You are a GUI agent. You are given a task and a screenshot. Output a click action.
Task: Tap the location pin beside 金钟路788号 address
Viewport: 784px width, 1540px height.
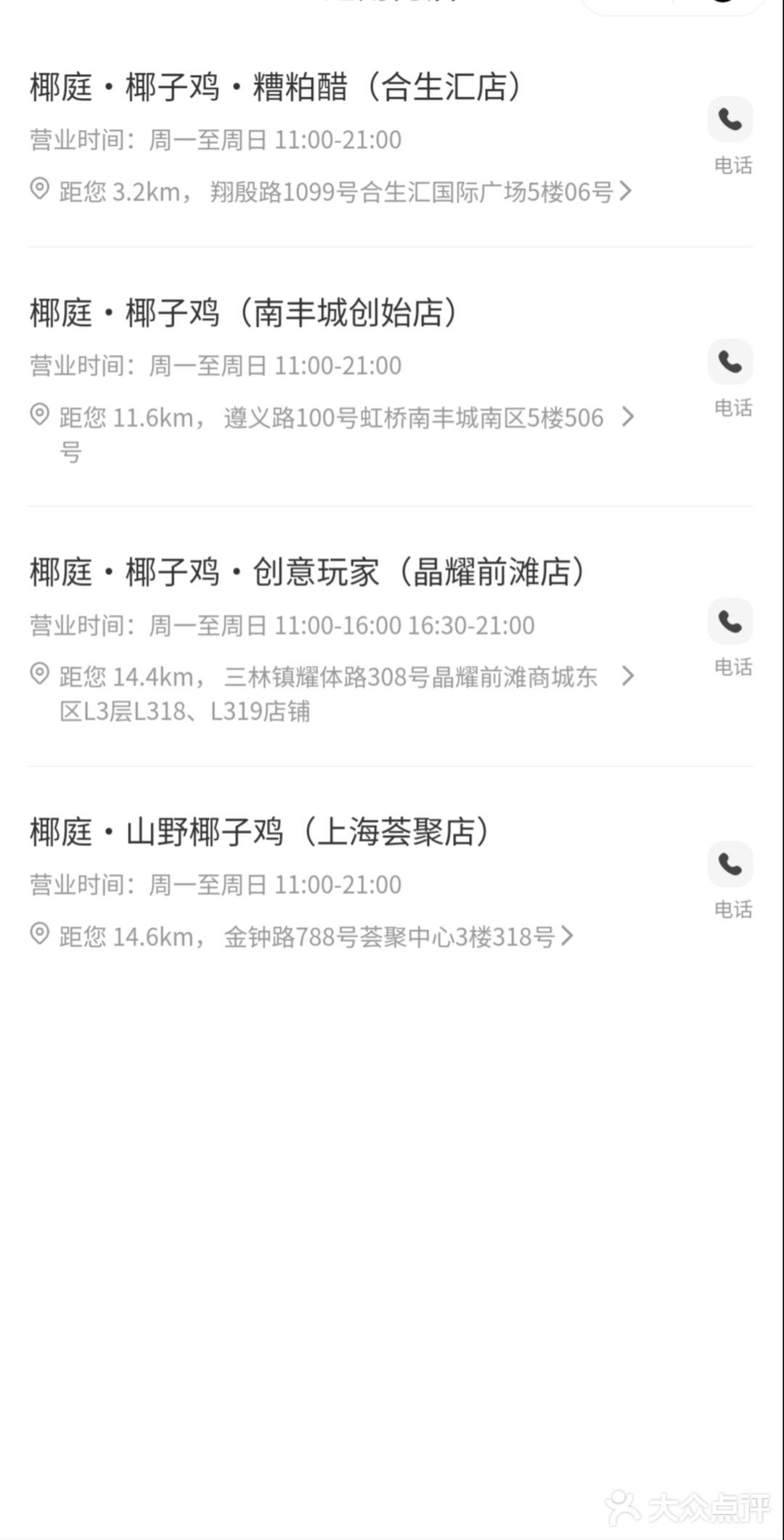tap(40, 934)
